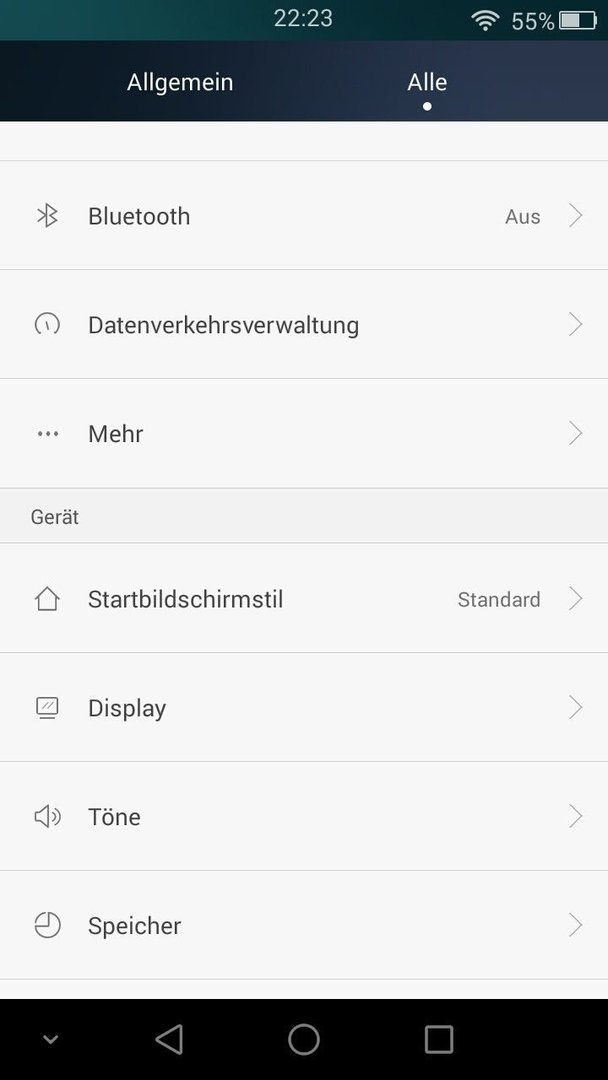Viewport: 608px width, 1080px height.
Task: Open Speicher storage settings
Action: tap(304, 925)
